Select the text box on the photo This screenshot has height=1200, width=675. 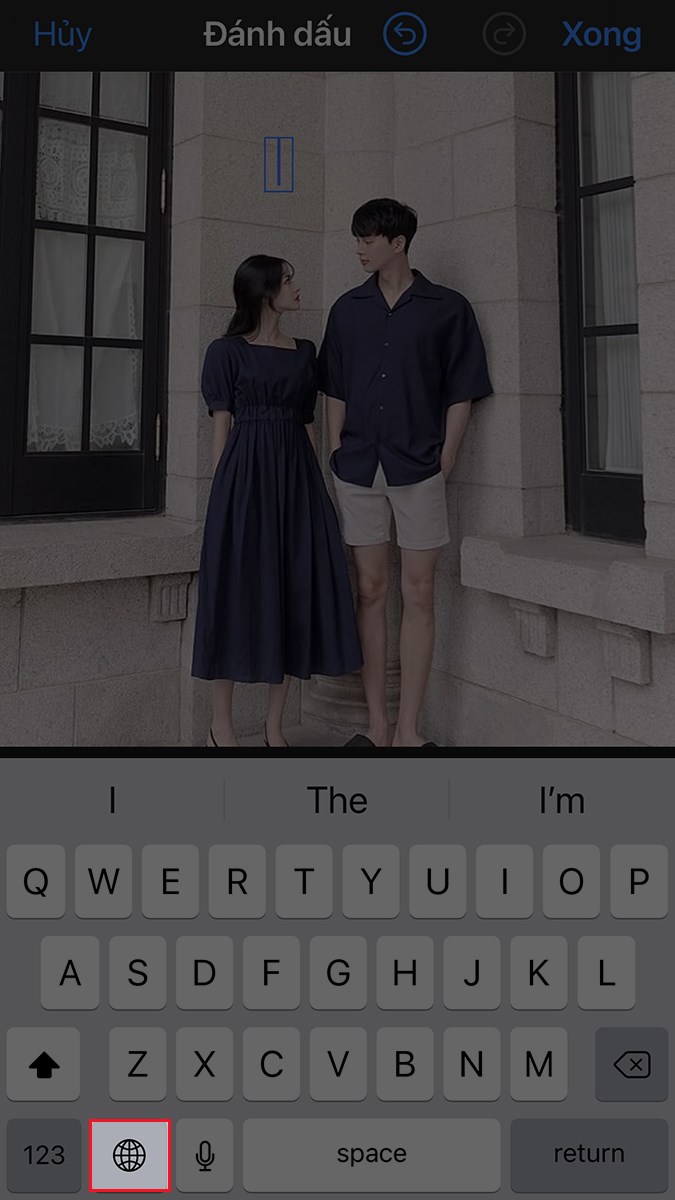pos(279,164)
